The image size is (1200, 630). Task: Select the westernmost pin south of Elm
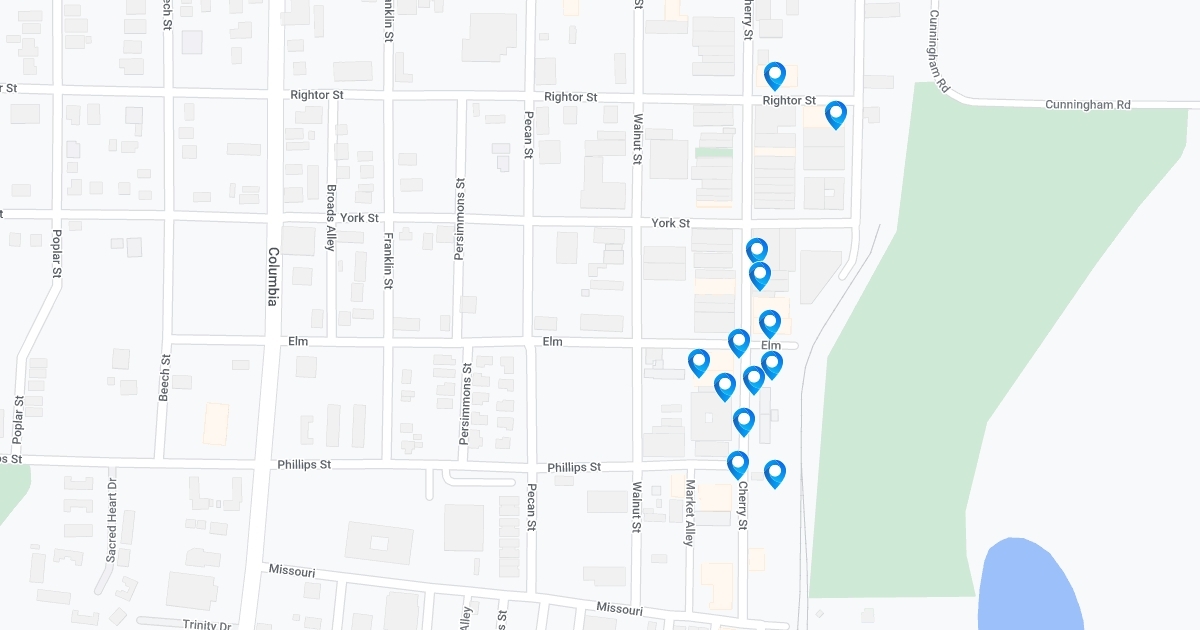click(x=699, y=362)
